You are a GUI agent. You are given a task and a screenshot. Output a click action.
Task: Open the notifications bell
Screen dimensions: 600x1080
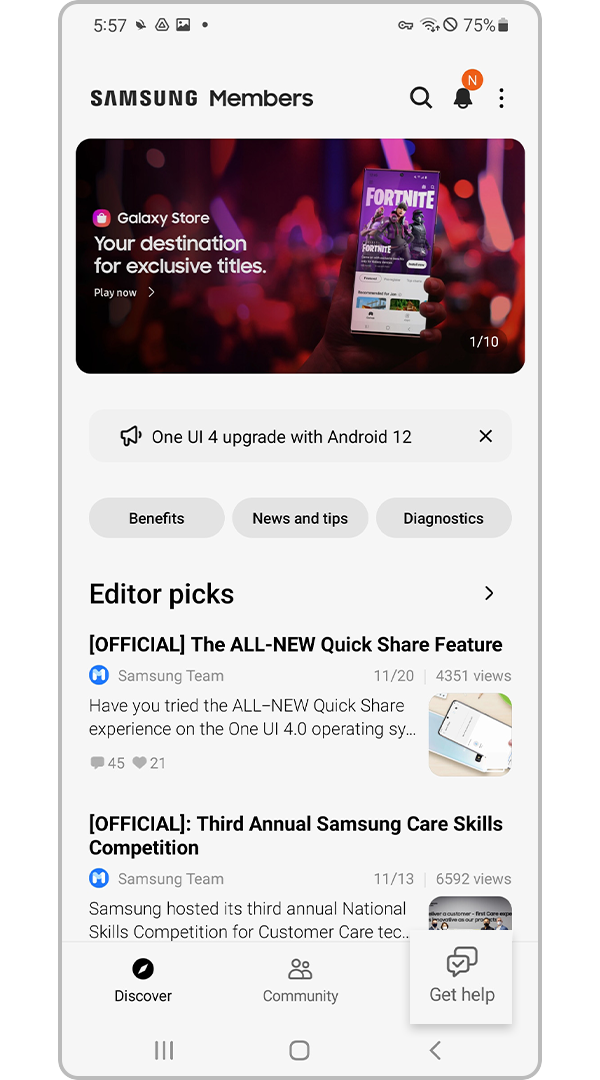462,98
